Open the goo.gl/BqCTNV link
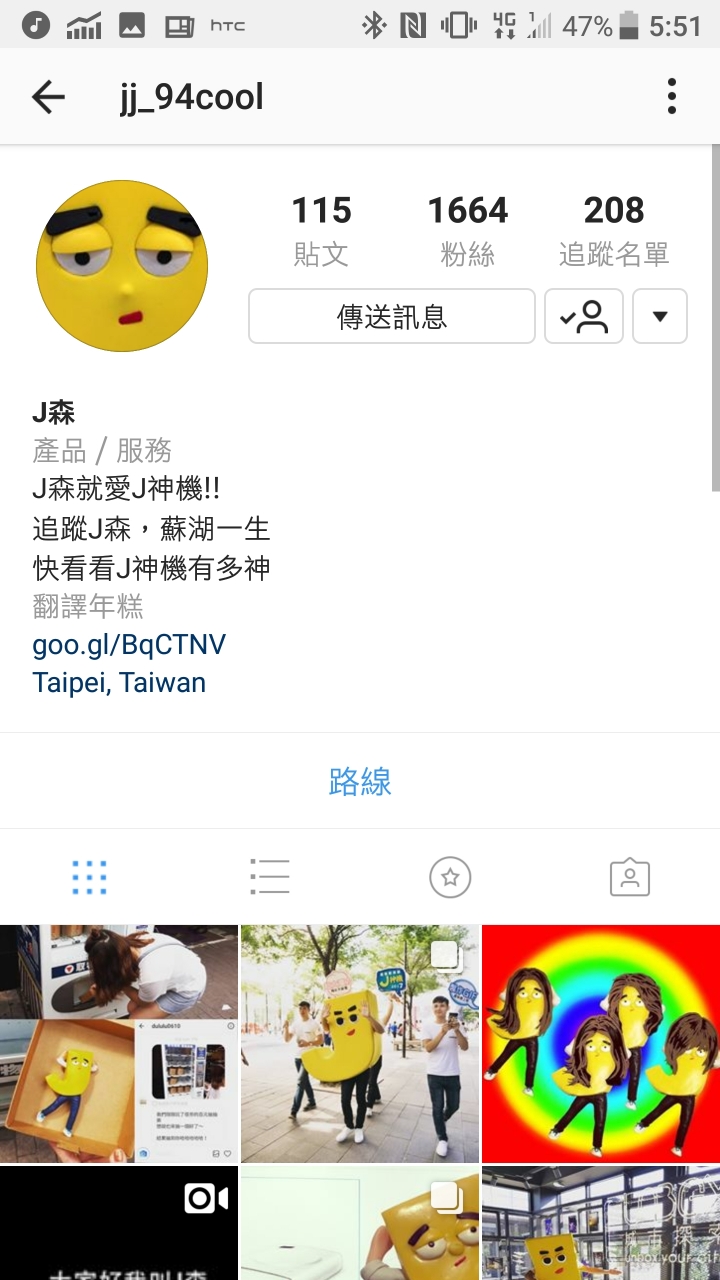Image resolution: width=720 pixels, height=1280 pixels. point(129,644)
